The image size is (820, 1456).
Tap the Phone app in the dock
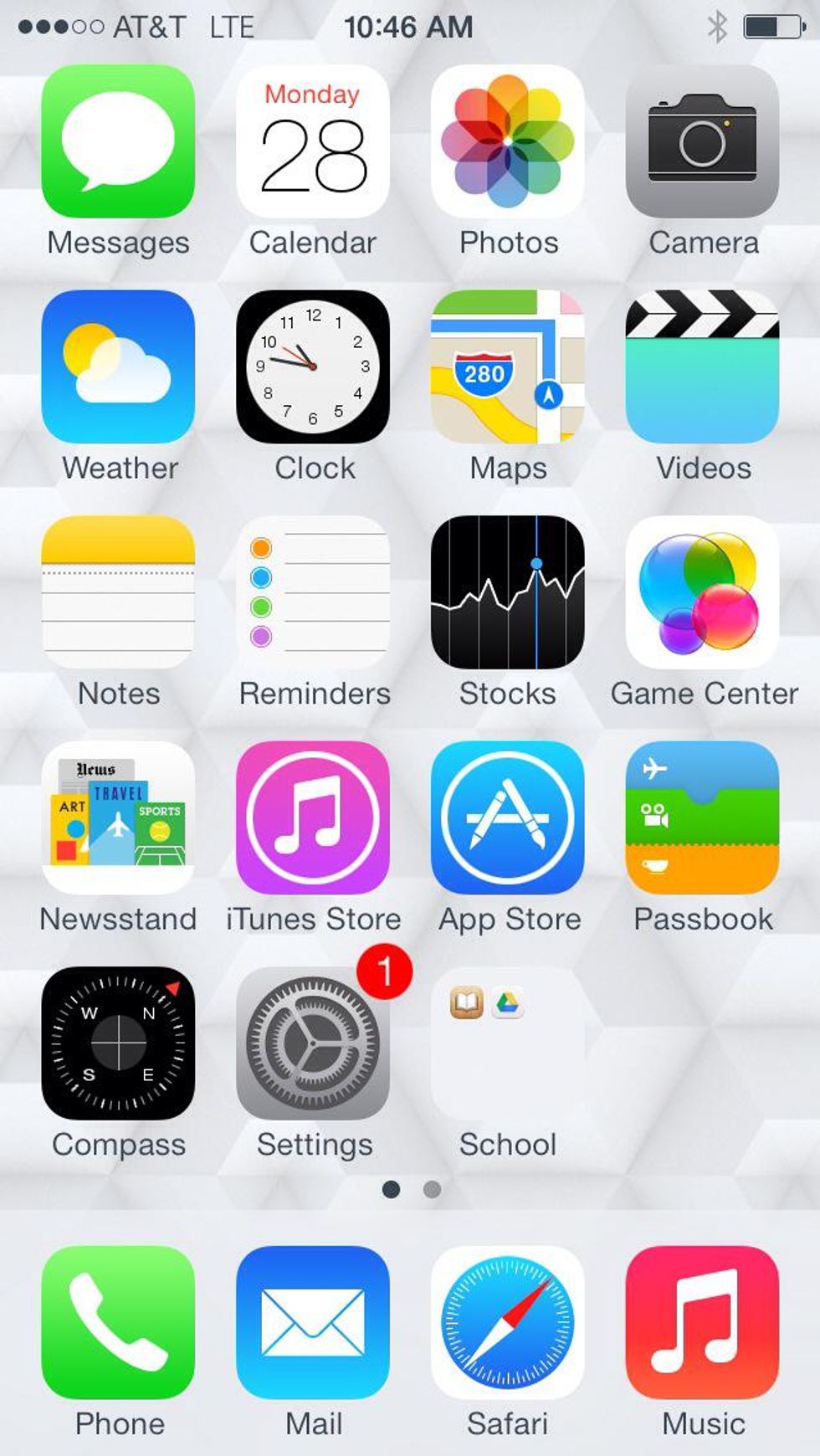point(118,1323)
